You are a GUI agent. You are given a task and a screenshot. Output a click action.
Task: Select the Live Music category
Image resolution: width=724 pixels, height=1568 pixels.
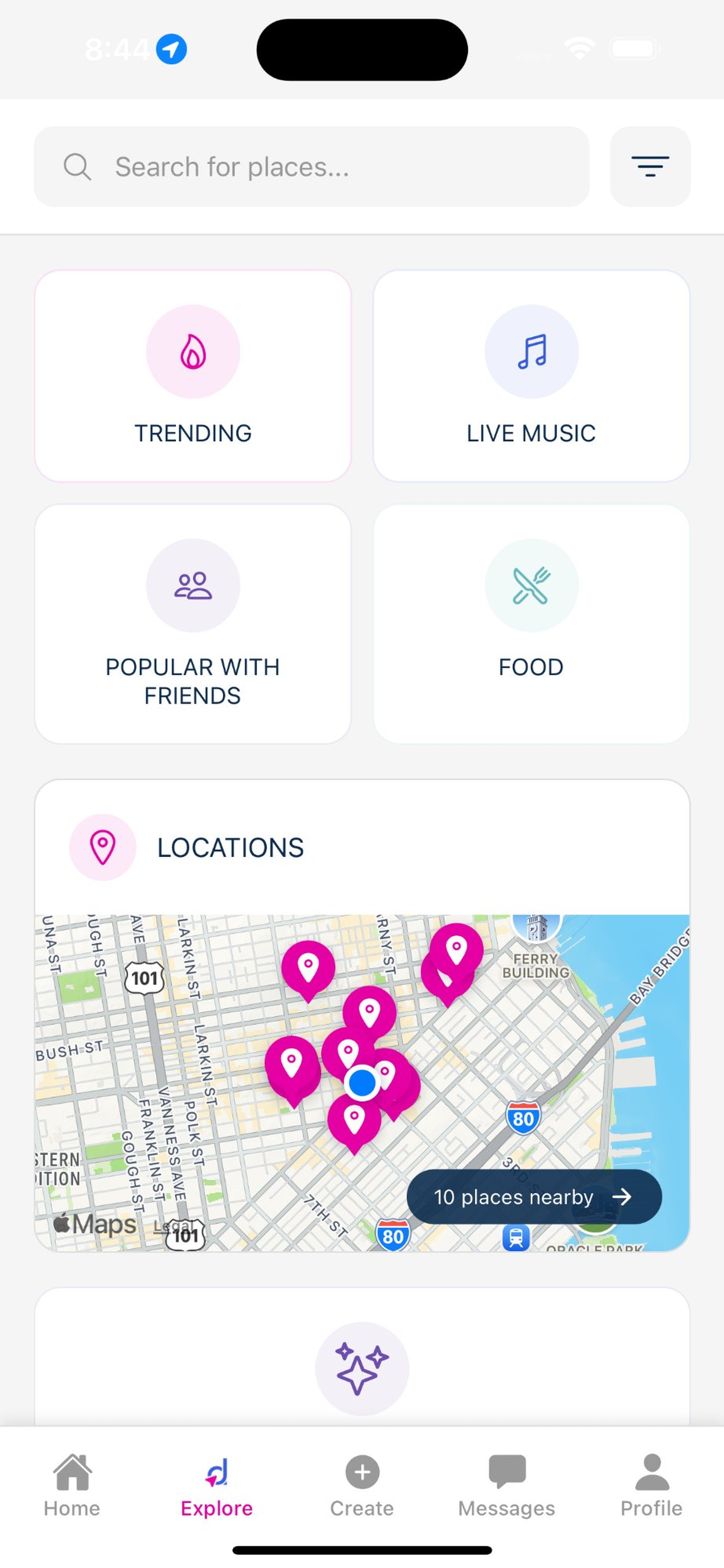tap(531, 376)
